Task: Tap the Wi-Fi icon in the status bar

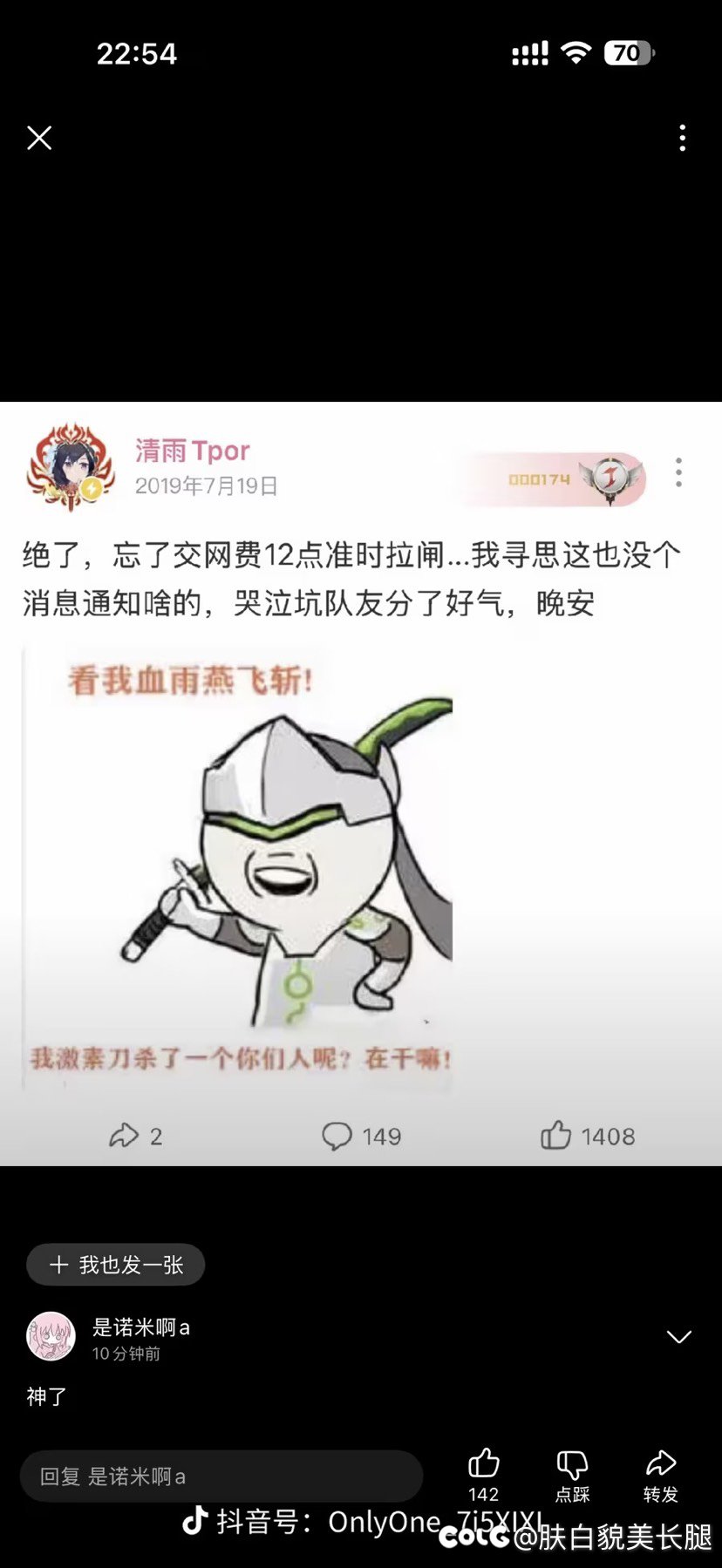Action: (575, 52)
